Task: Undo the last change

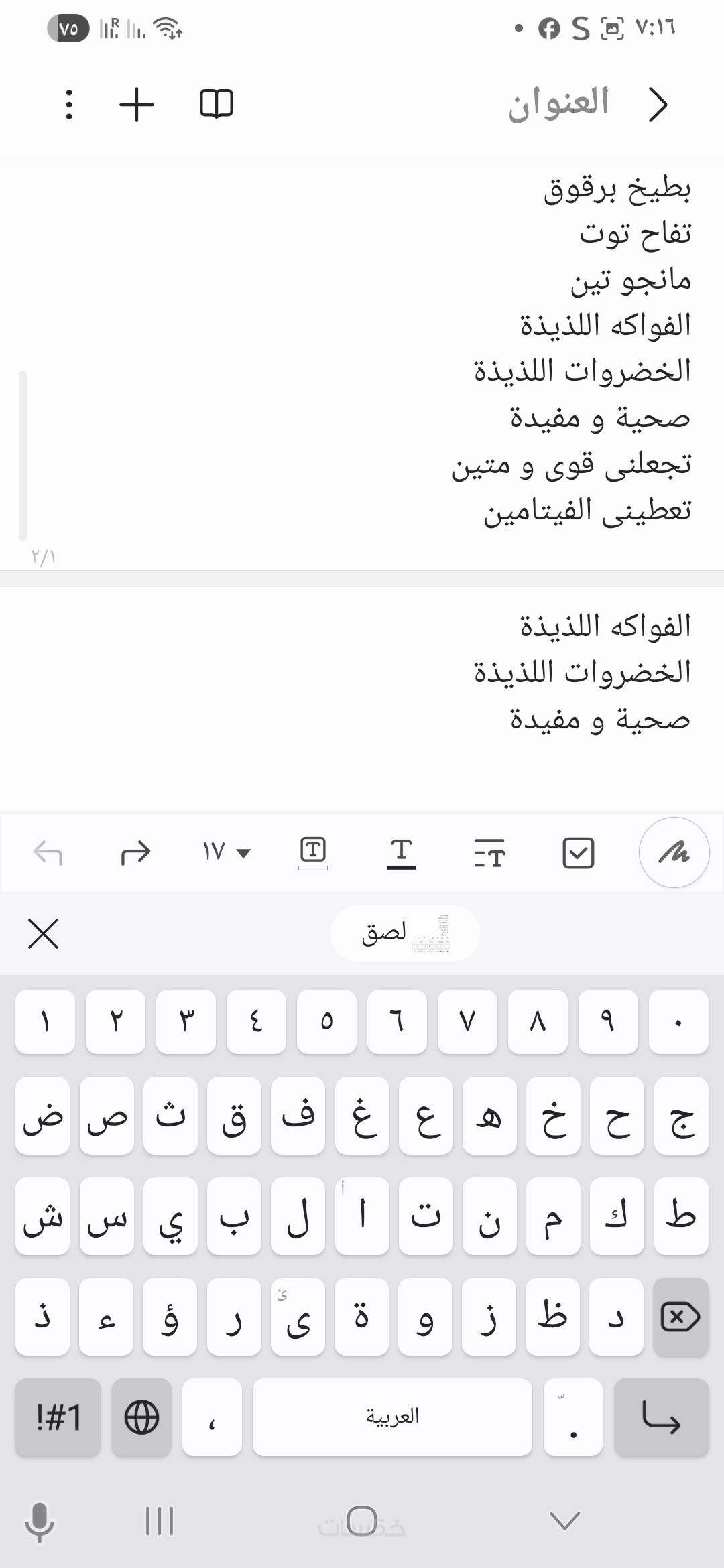Action: point(48,853)
